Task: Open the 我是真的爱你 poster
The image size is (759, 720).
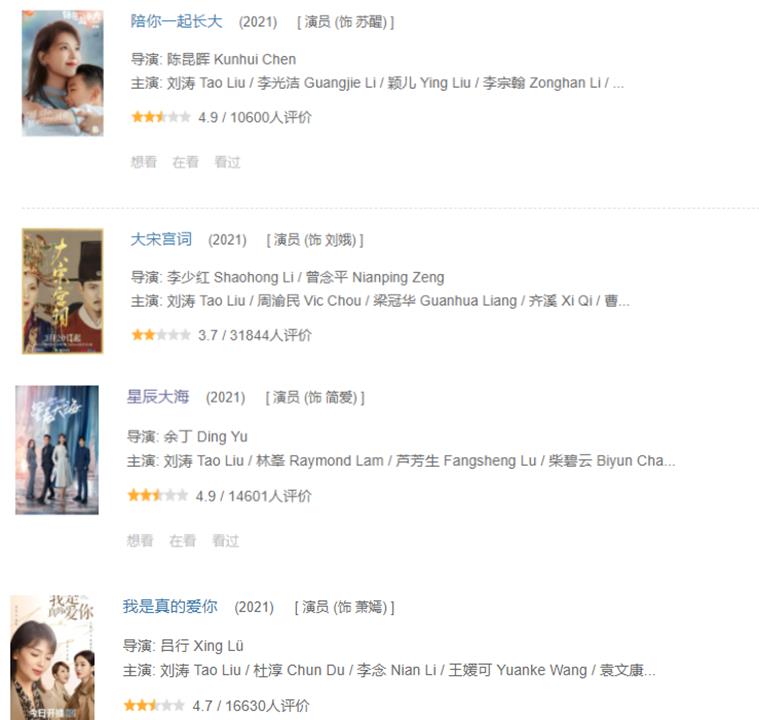Action: [x=52, y=657]
